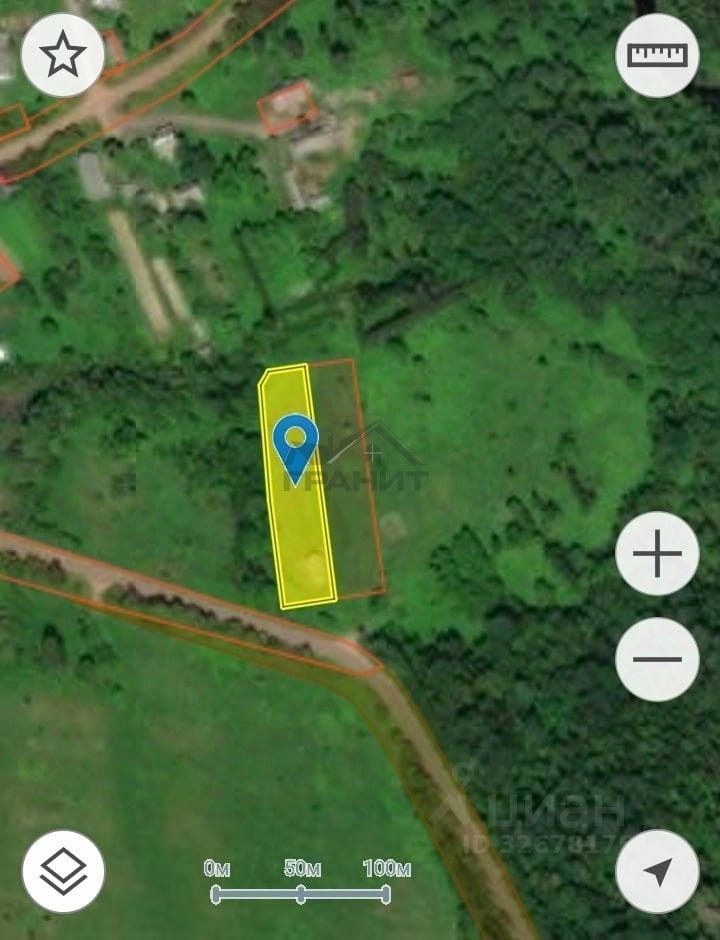Zoom in with the plus button
Viewport: 720px width, 940px height.
pyautogui.click(x=657, y=554)
